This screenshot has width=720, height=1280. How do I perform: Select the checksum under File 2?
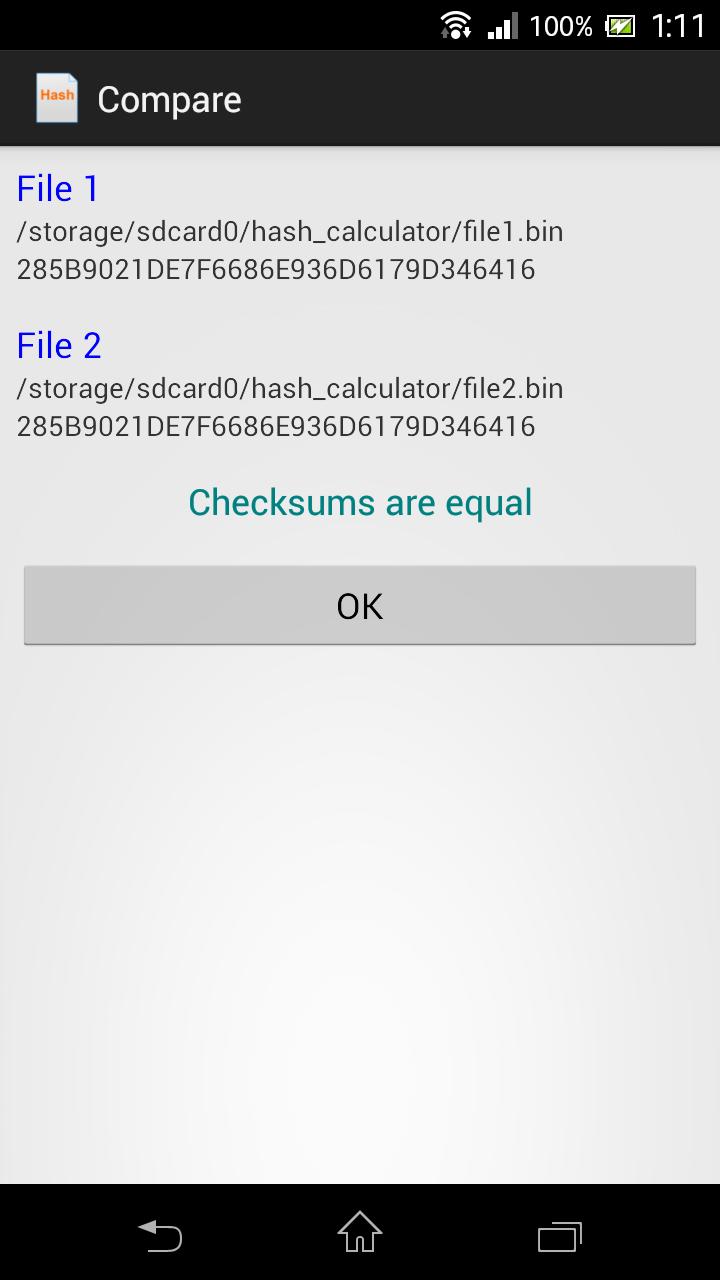tap(275, 426)
